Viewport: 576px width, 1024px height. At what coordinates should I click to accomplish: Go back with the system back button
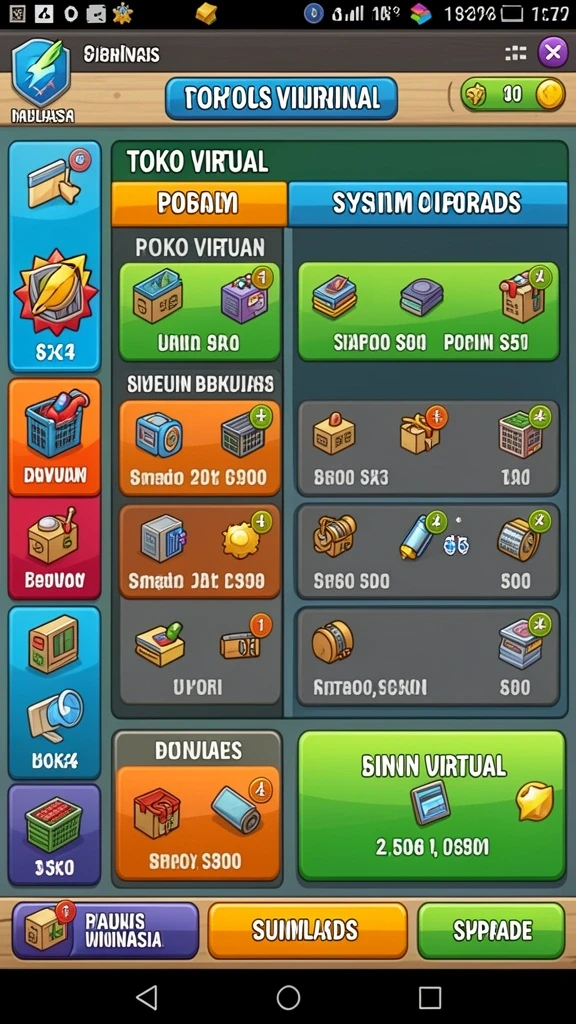(x=146, y=997)
